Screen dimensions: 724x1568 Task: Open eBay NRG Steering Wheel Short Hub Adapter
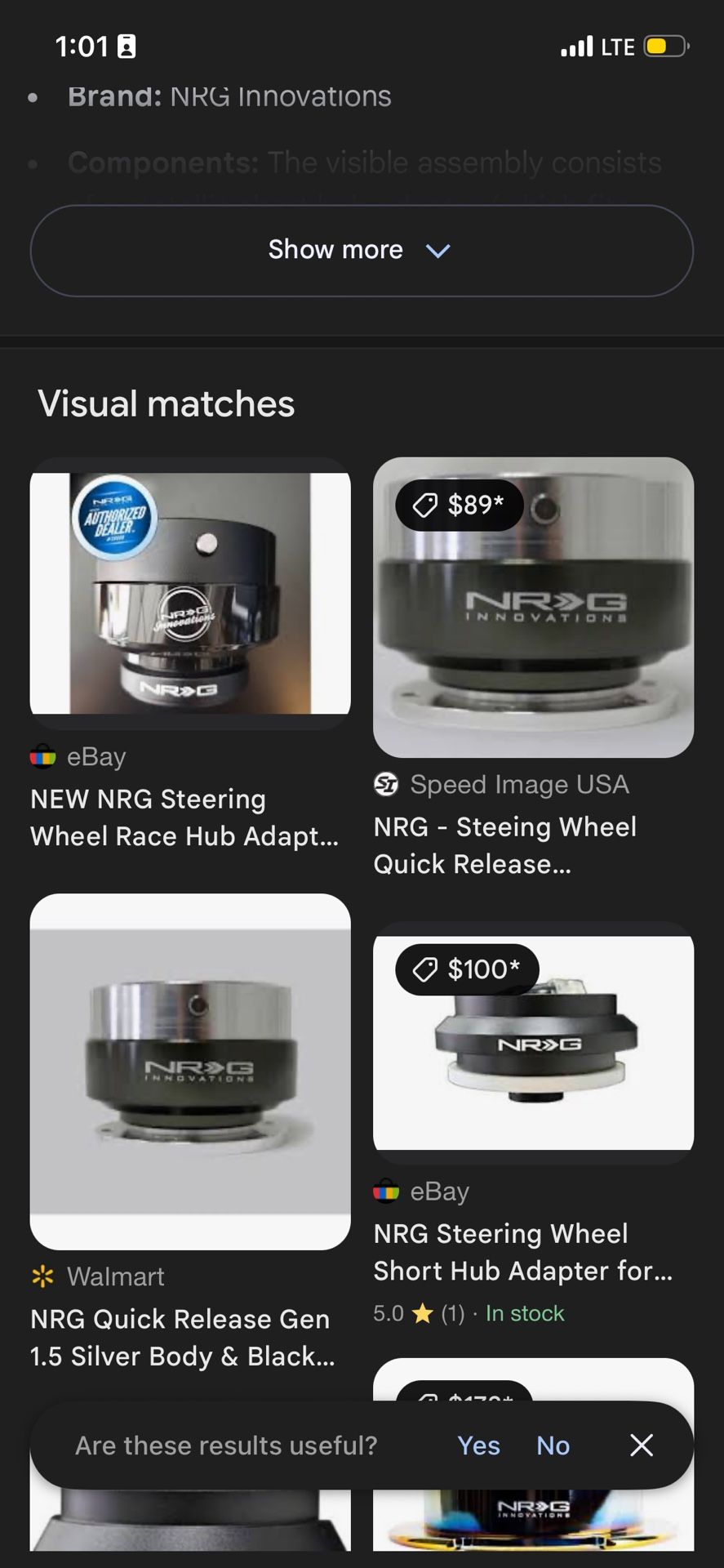[x=533, y=1043]
